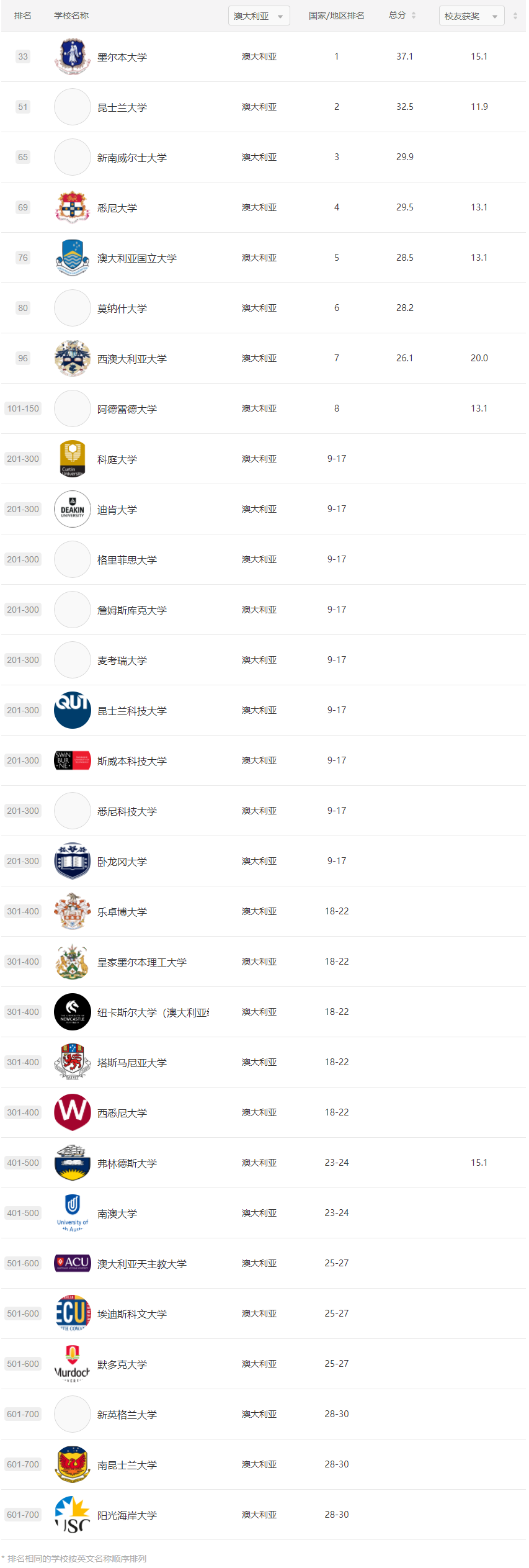View 昆士兰科技大学 details
Viewport: 529px width, 1568px height.
tap(132, 711)
